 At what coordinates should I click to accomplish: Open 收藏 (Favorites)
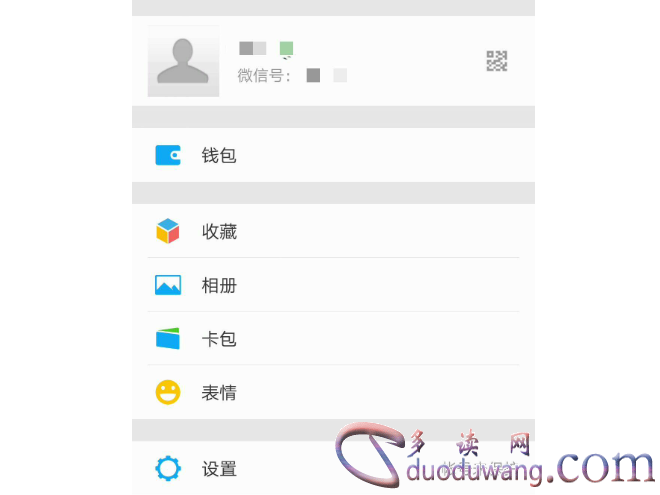click(x=219, y=231)
